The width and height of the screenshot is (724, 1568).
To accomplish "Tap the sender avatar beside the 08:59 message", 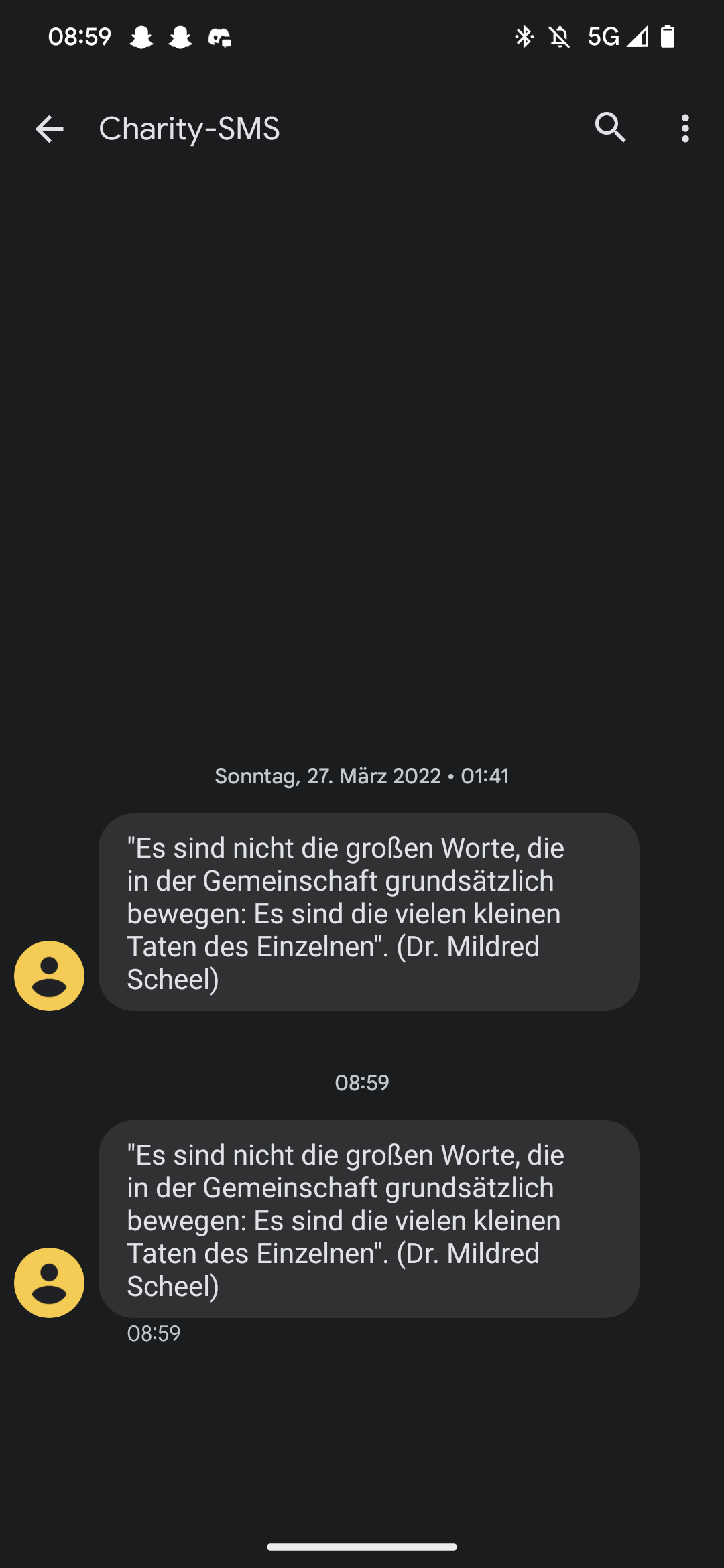I will pyautogui.click(x=49, y=1283).
